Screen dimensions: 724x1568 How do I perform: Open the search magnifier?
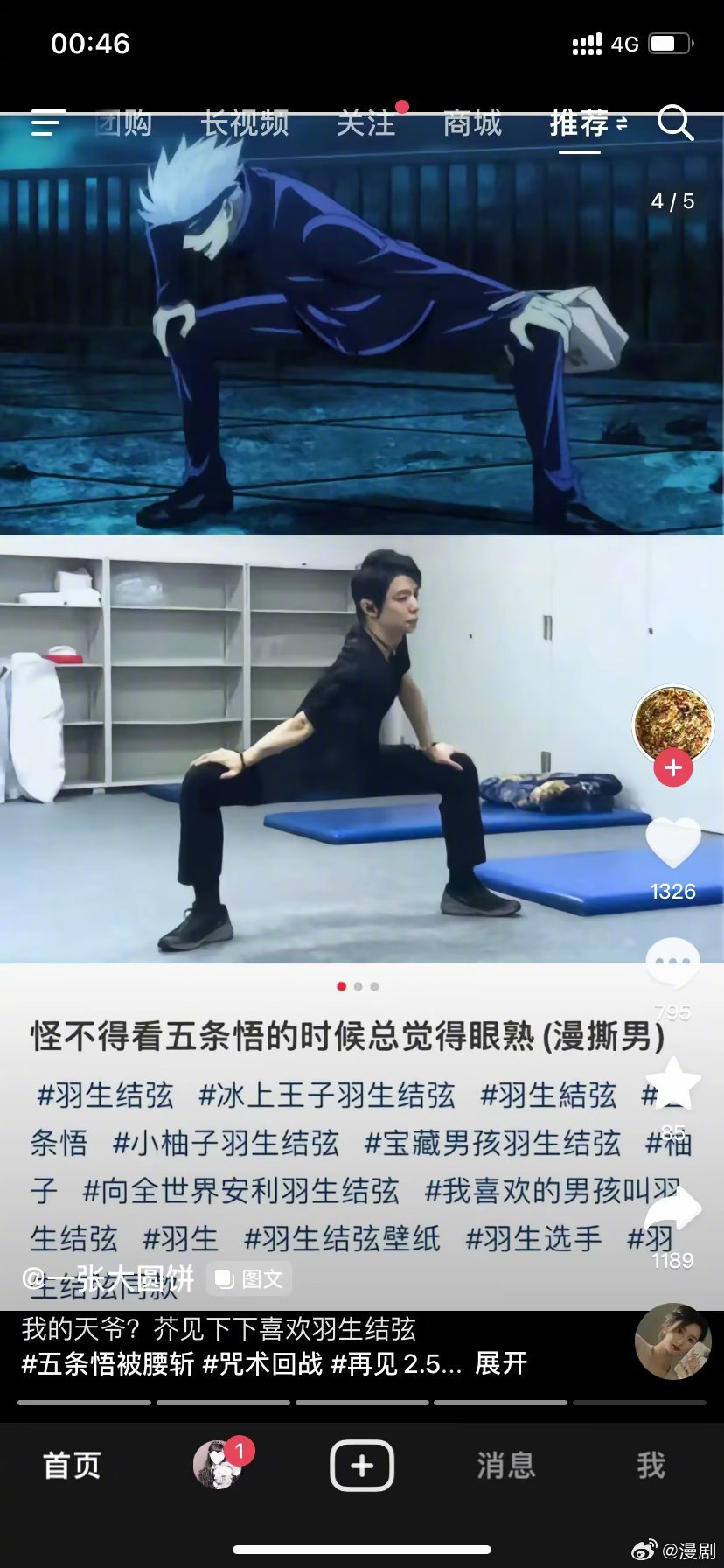(674, 123)
